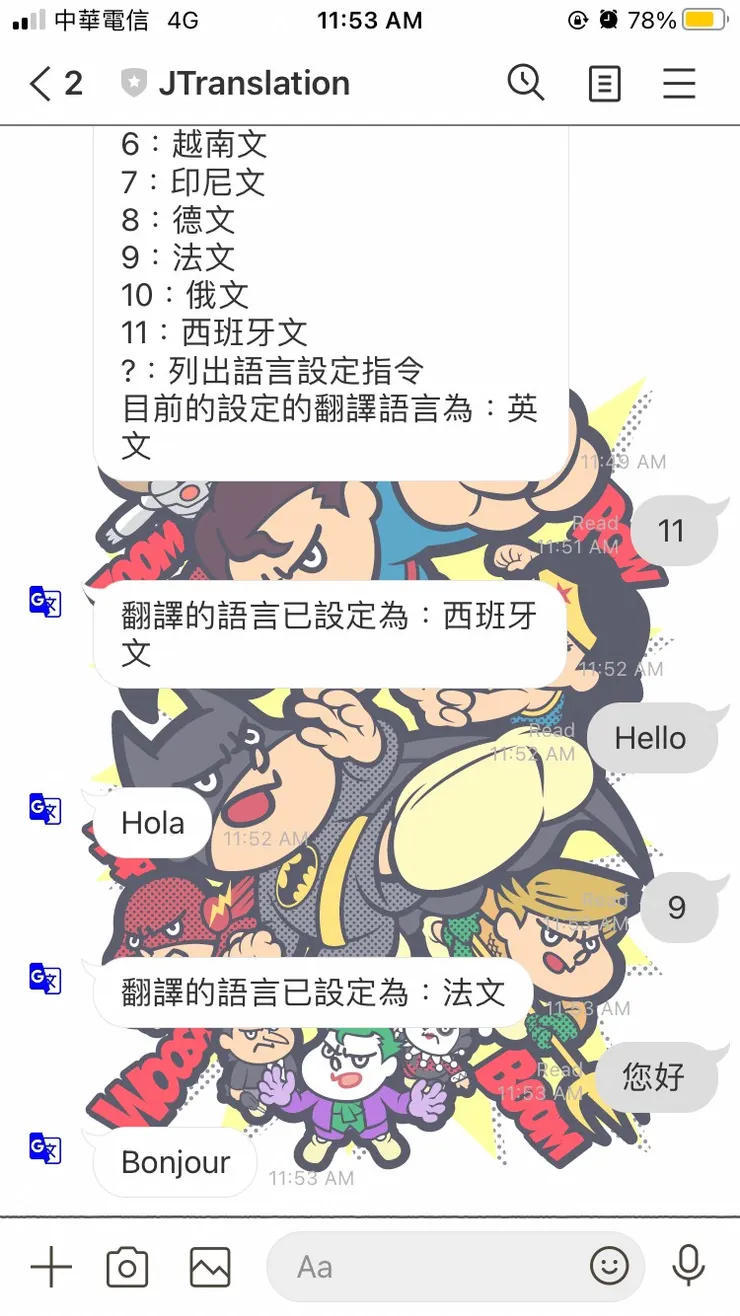
Task: Open the search icon in the chat header
Action: 527,83
